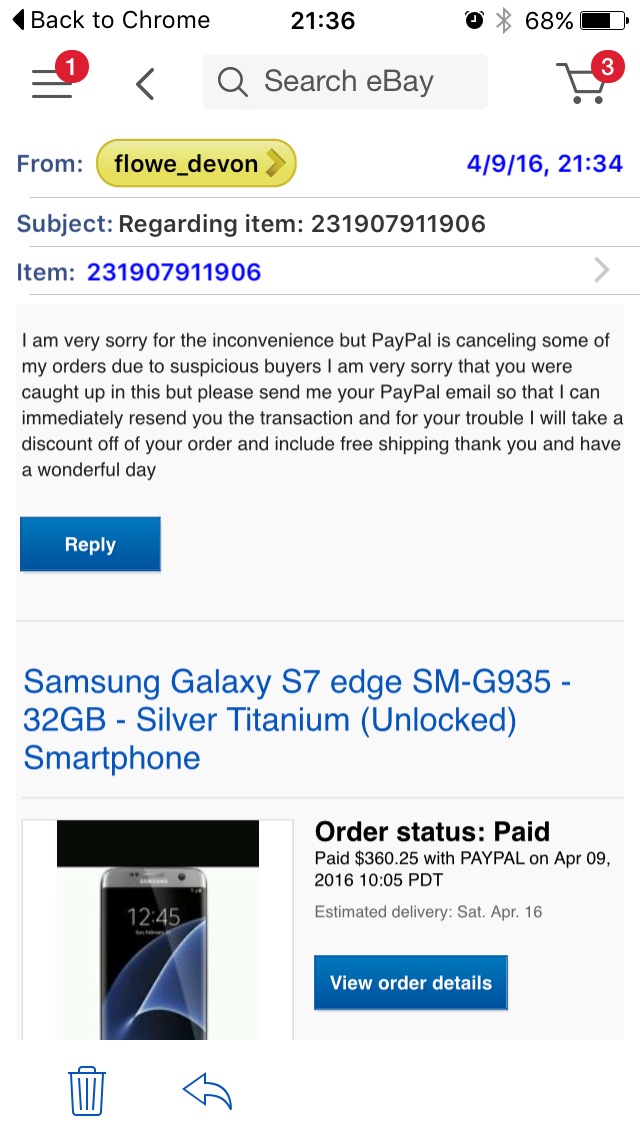Image resolution: width=640 pixels, height=1136 pixels.
Task: Open sender flowe_devon's profile
Action: coord(196,163)
